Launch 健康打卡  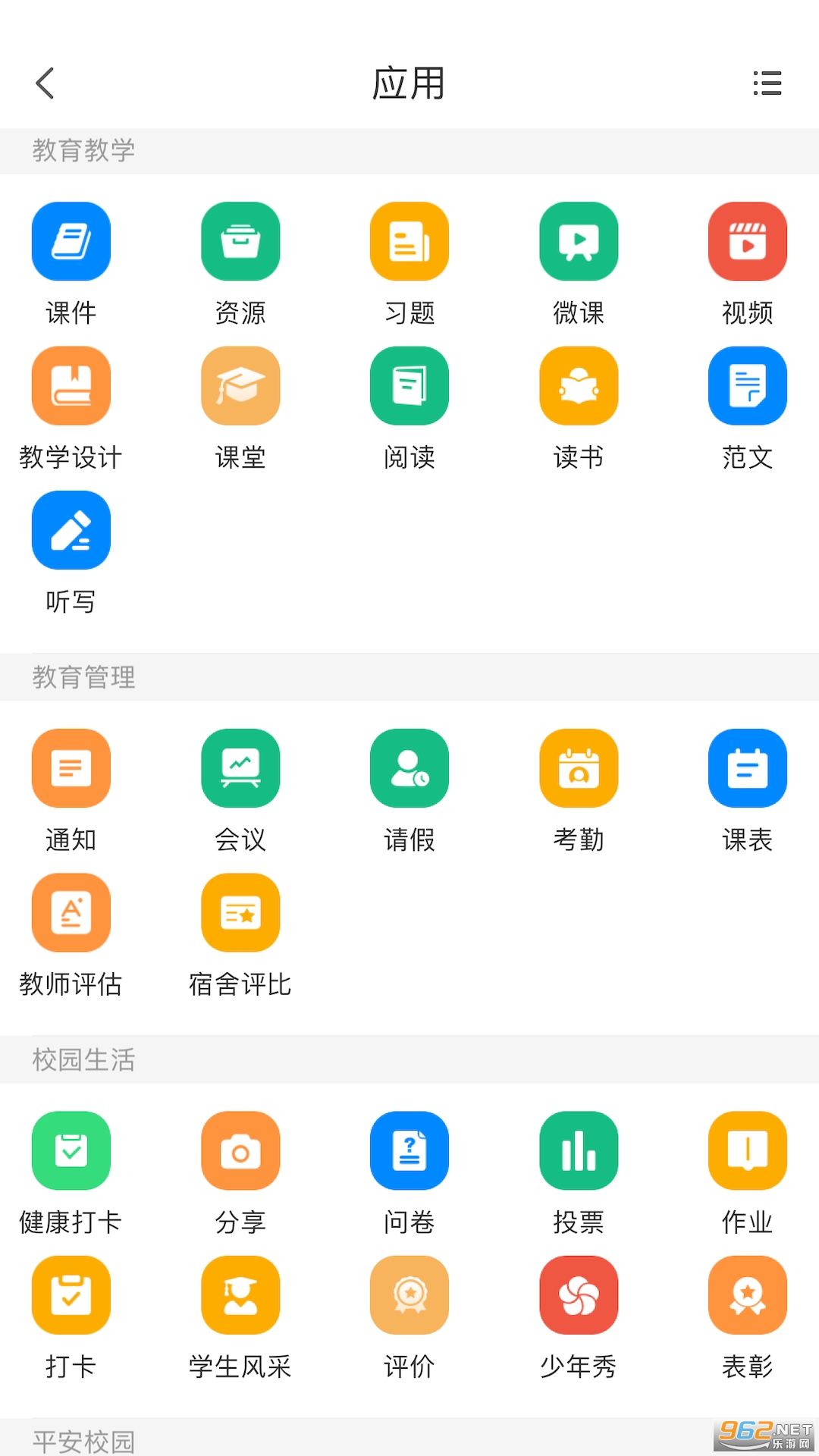coord(71,1150)
